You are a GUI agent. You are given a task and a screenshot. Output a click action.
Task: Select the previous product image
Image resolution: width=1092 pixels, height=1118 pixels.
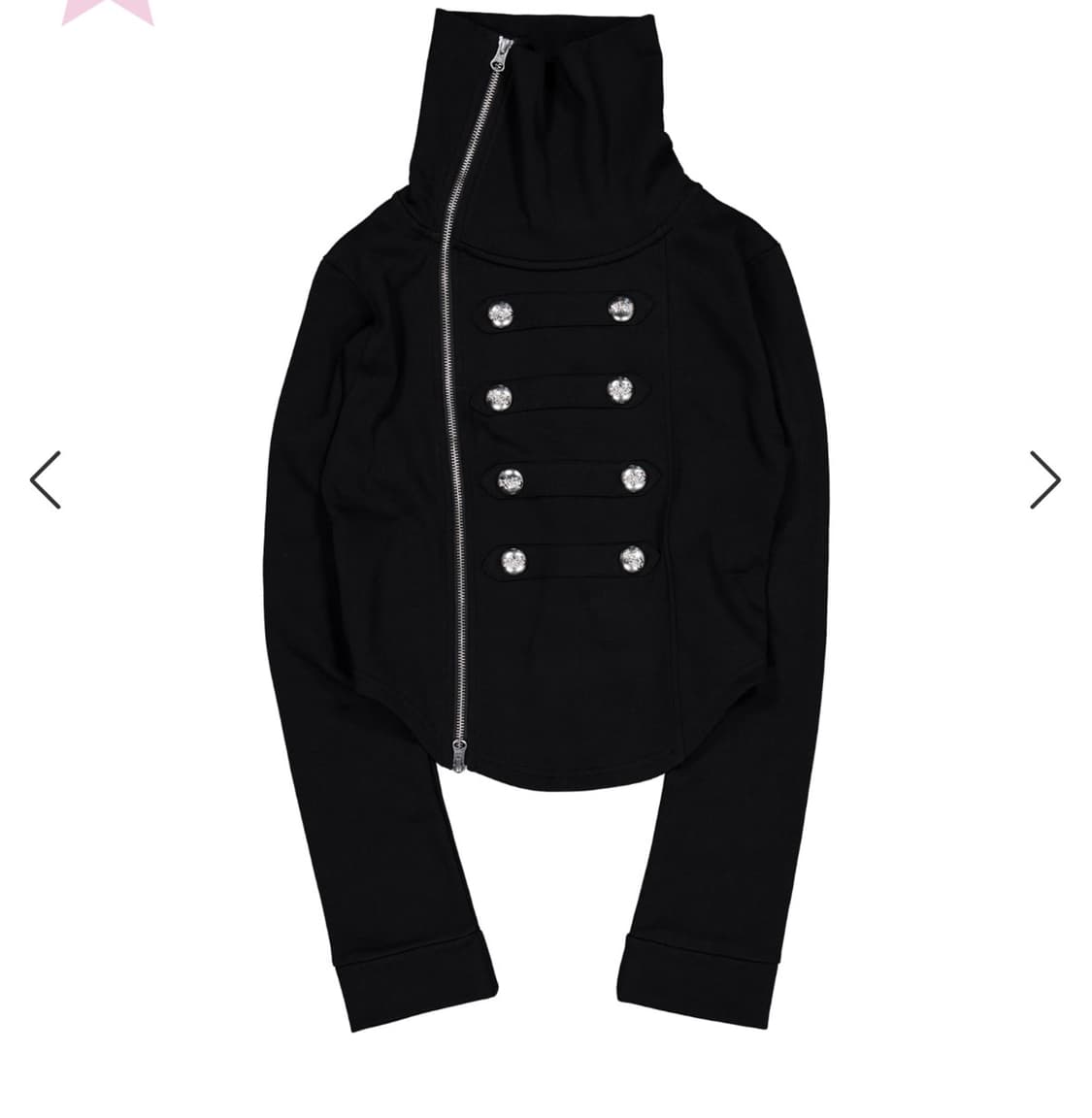point(46,479)
